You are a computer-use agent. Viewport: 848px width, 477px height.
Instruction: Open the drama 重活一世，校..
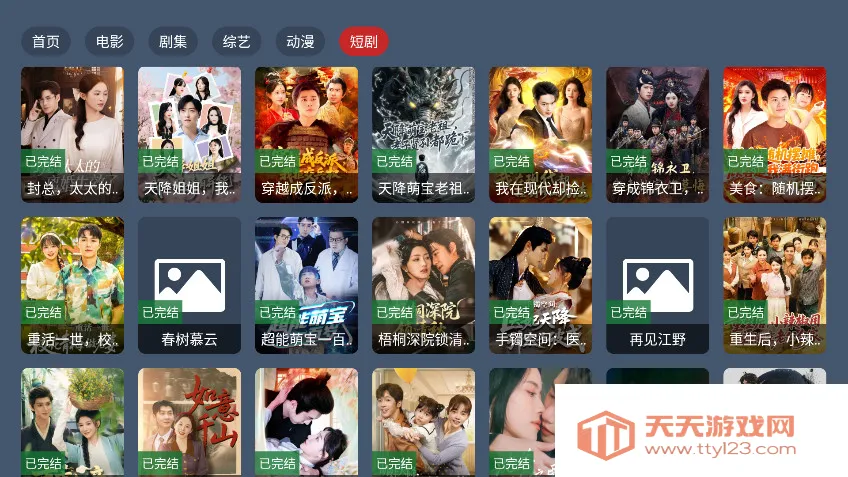(72, 285)
